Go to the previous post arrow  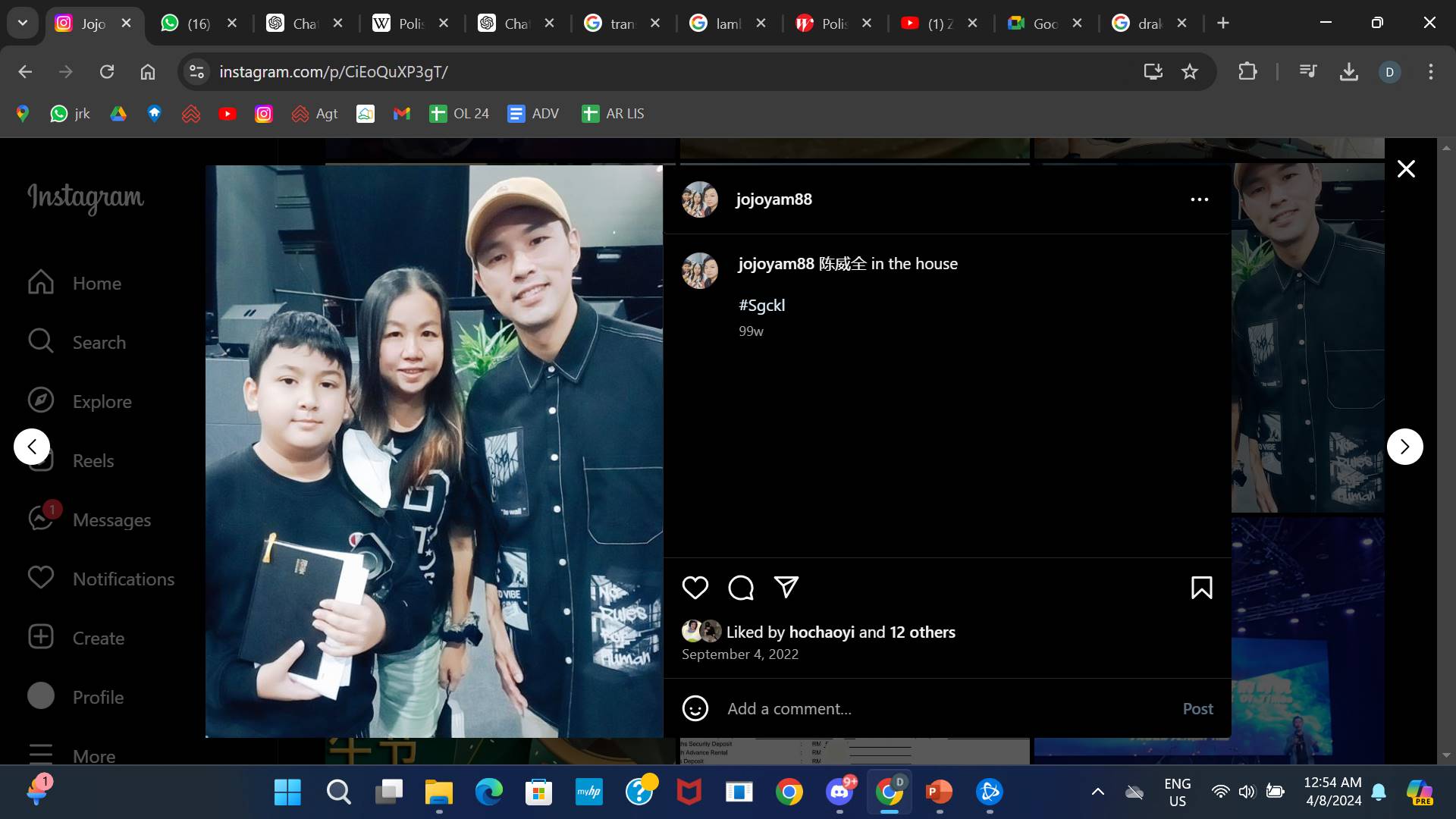point(32,447)
